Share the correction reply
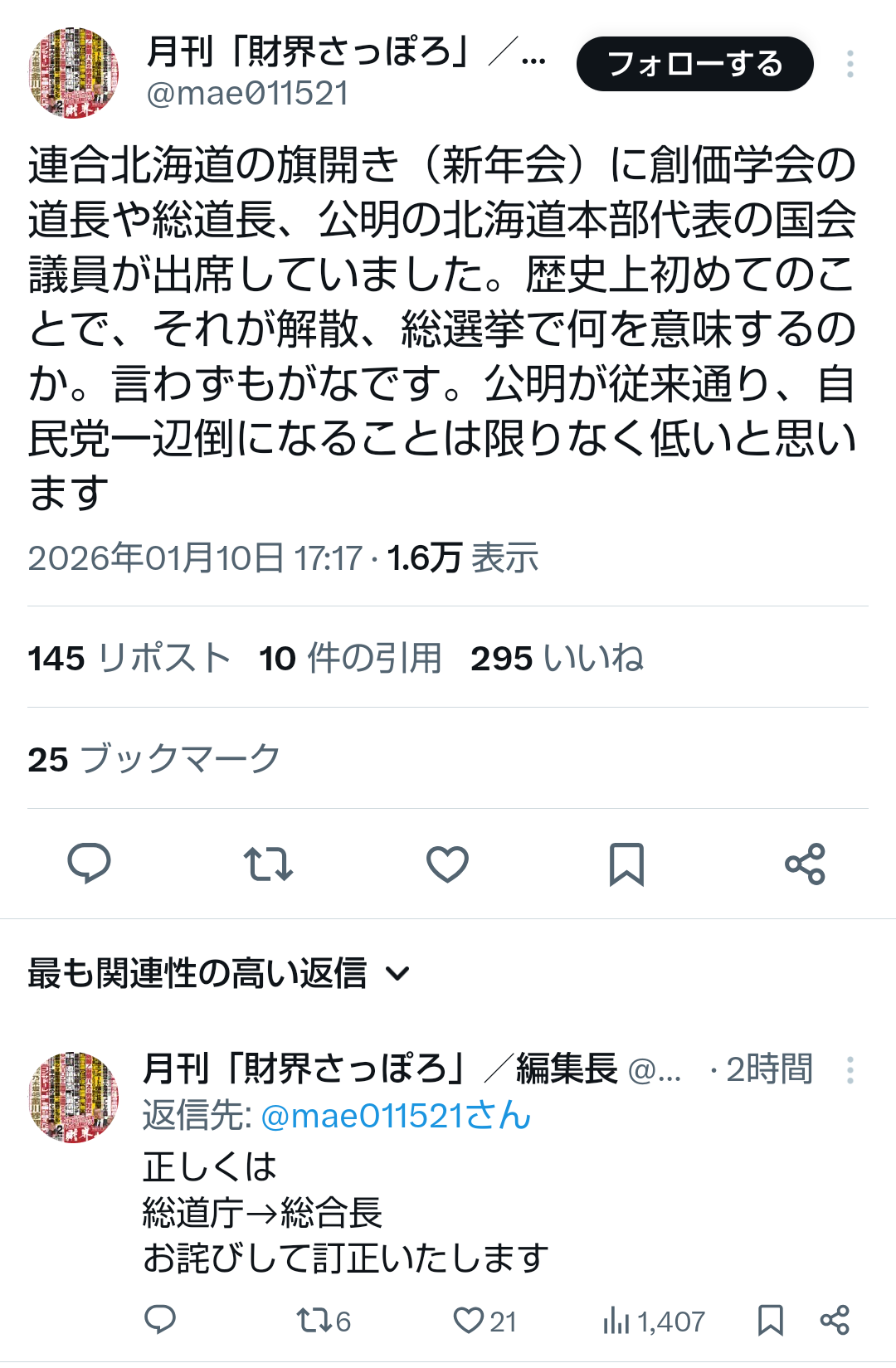 pos(835,1319)
